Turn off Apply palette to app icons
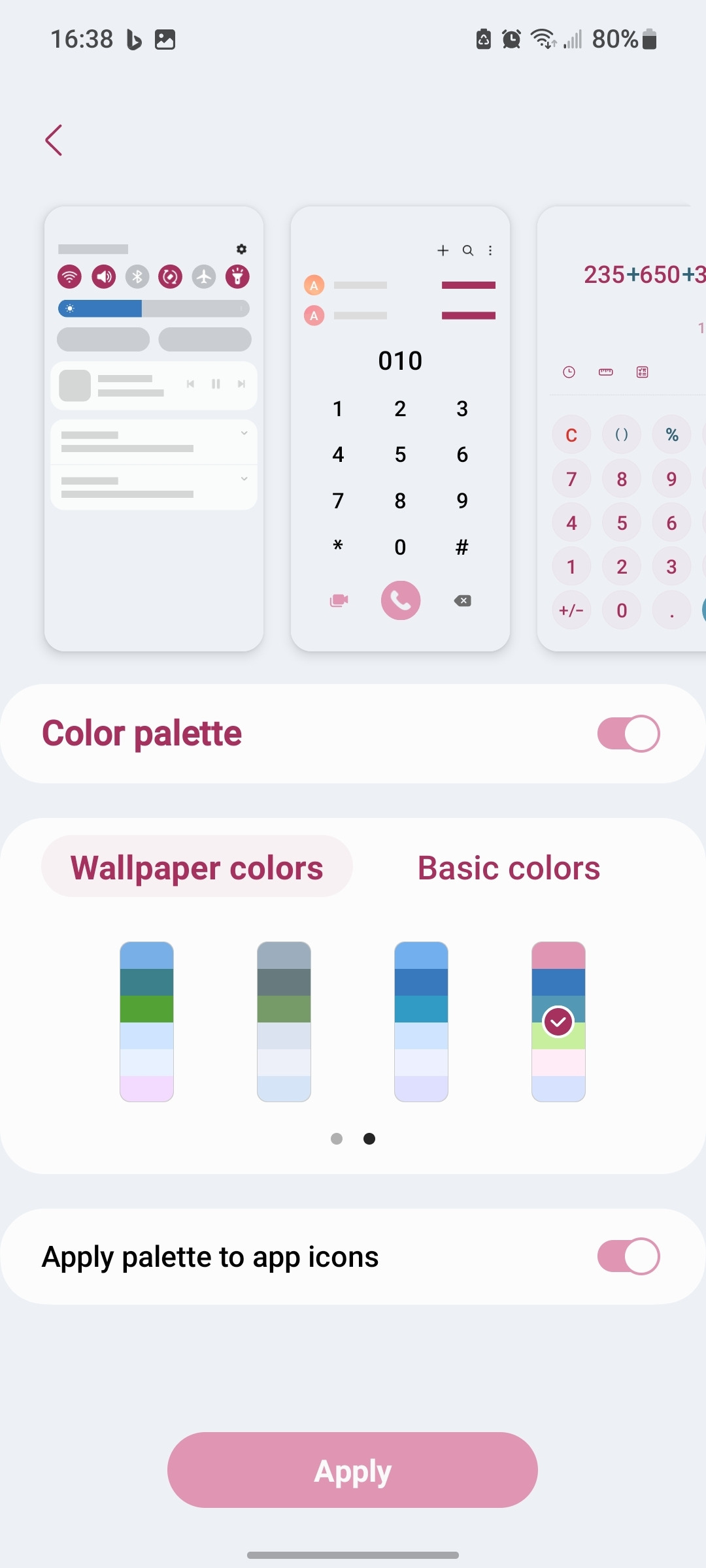Screen dimensions: 706x1568 tap(628, 1256)
